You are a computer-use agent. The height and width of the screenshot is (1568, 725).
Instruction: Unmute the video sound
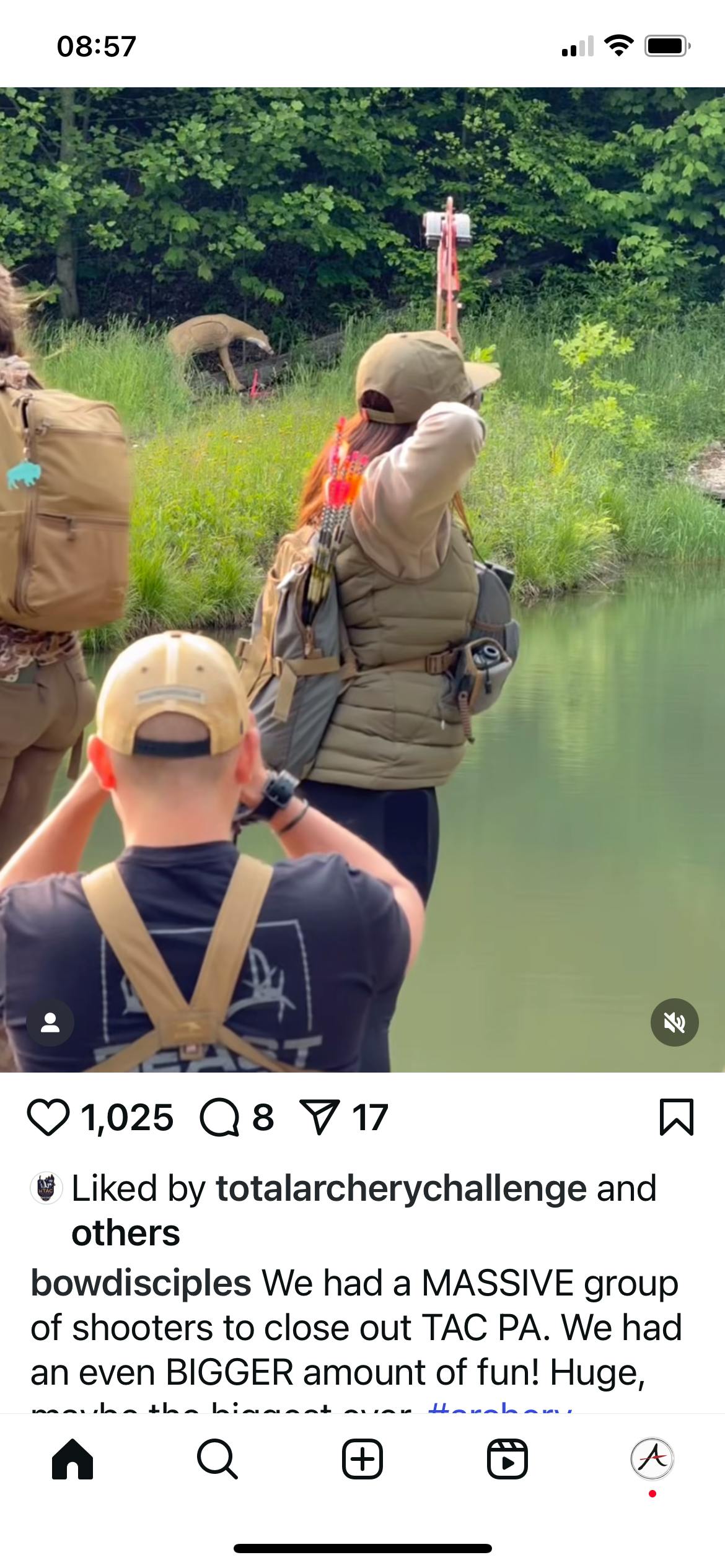[x=674, y=1022]
